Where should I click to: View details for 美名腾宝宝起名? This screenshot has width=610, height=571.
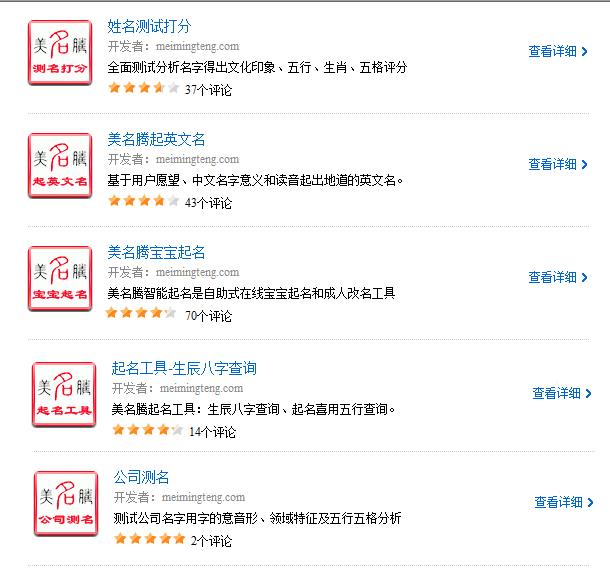coord(558,277)
